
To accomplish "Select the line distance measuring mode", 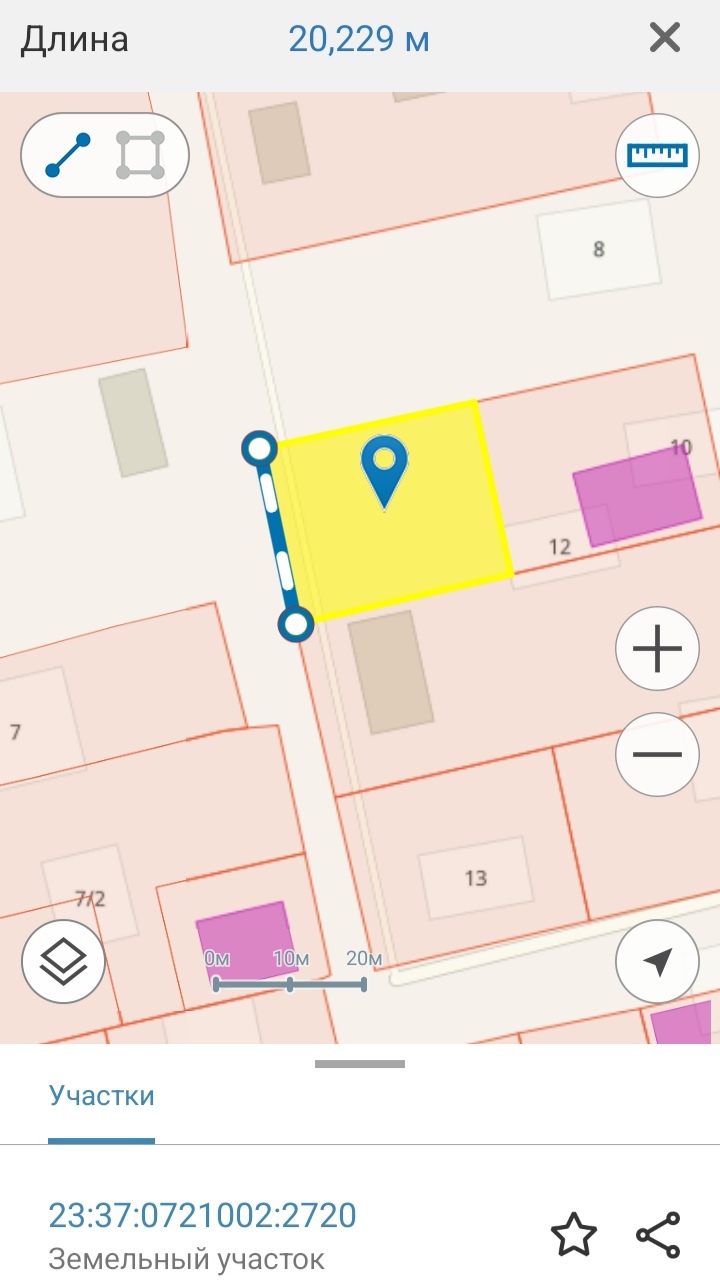I will click(x=68, y=155).
